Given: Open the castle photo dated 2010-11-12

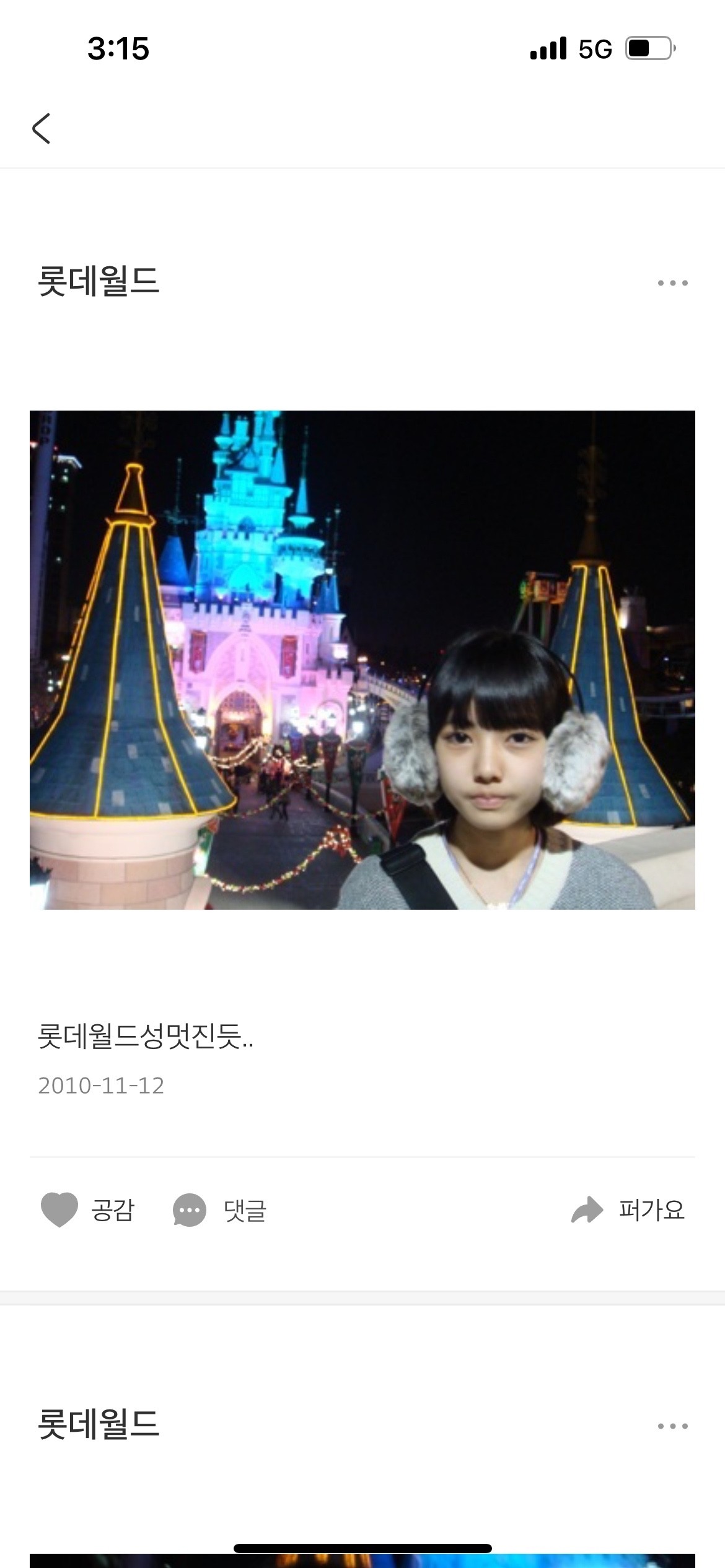Looking at the screenshot, I should coord(362,660).
